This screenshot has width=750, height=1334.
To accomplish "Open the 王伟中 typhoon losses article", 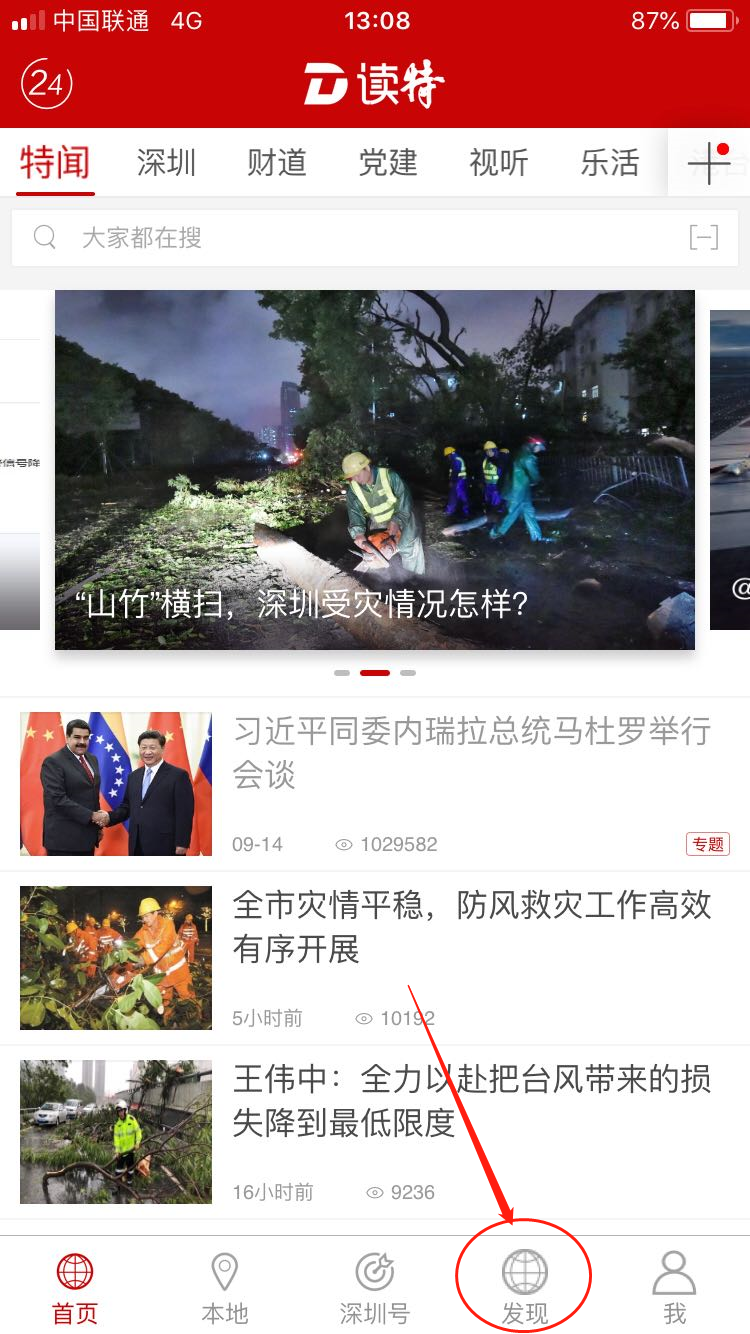I will pos(470,1100).
